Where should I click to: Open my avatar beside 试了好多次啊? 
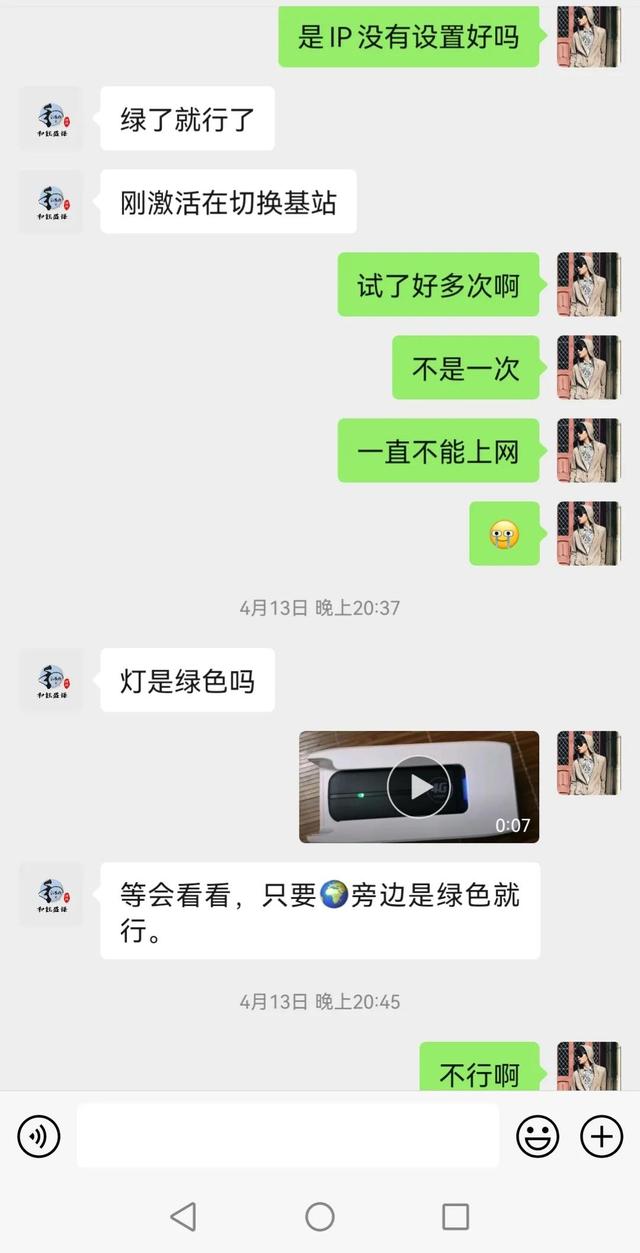click(588, 285)
